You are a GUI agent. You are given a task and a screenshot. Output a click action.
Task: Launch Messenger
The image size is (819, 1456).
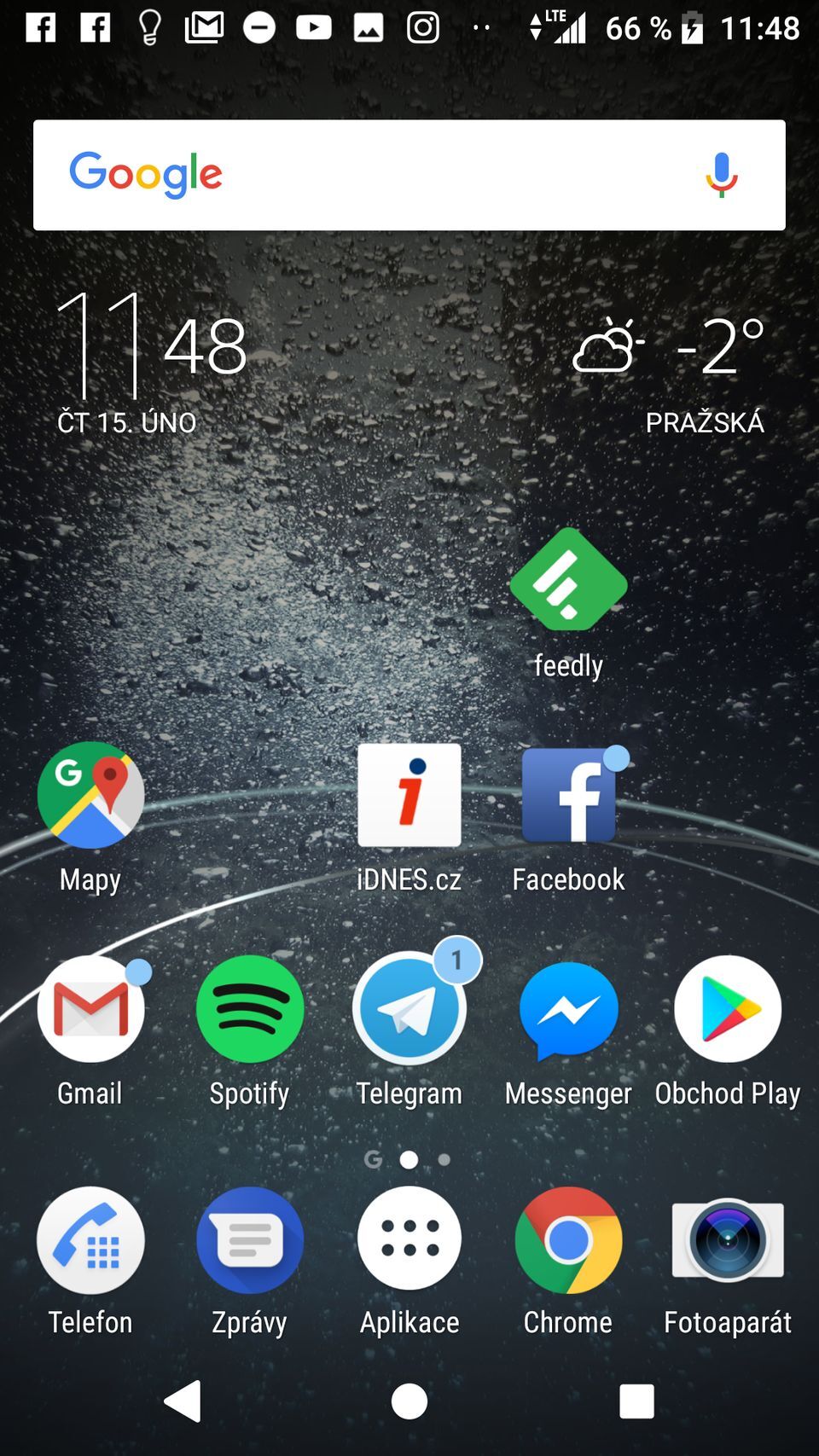pos(568,1009)
